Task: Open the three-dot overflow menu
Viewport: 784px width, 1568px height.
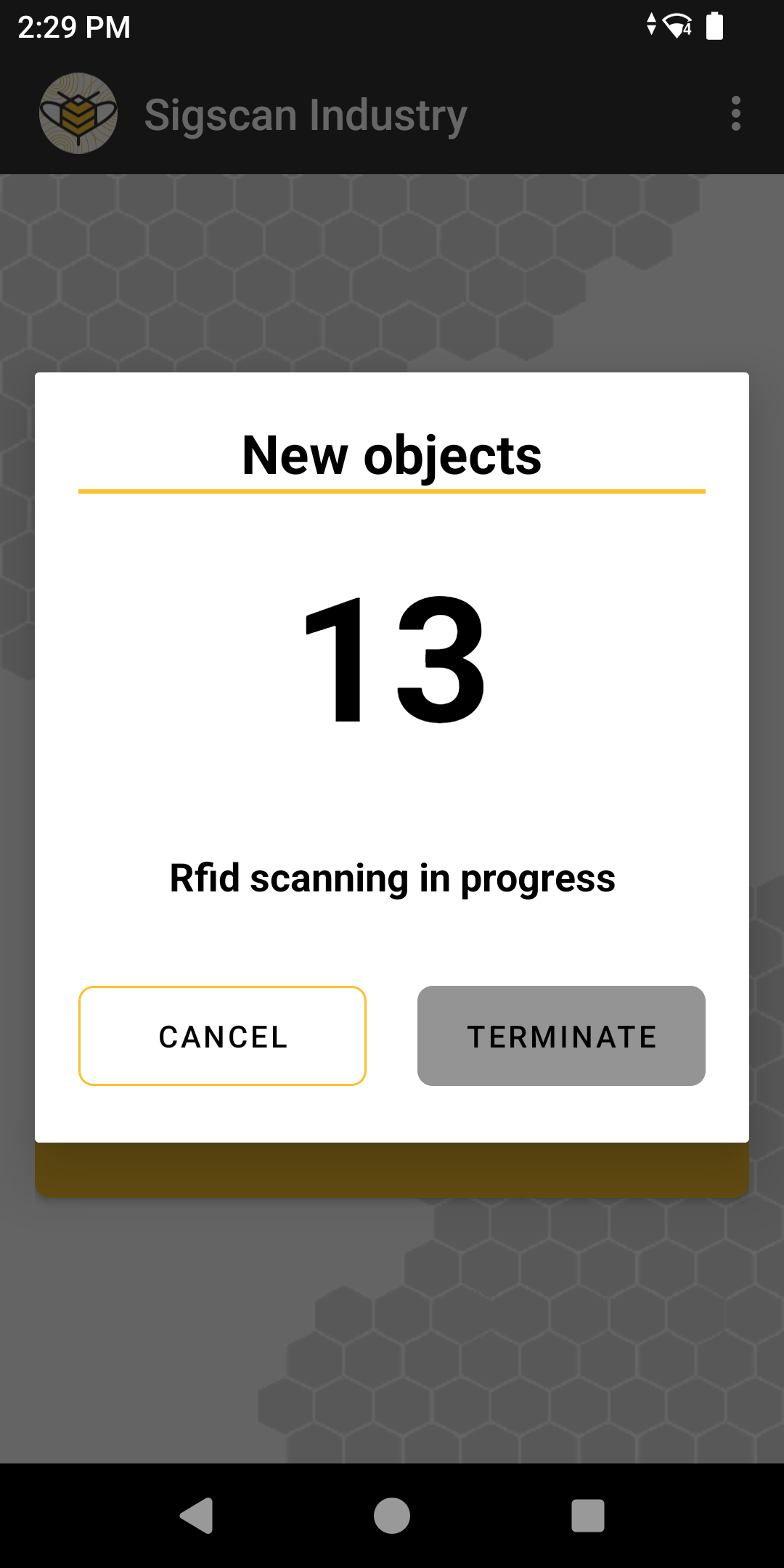Action: pyautogui.click(x=736, y=114)
